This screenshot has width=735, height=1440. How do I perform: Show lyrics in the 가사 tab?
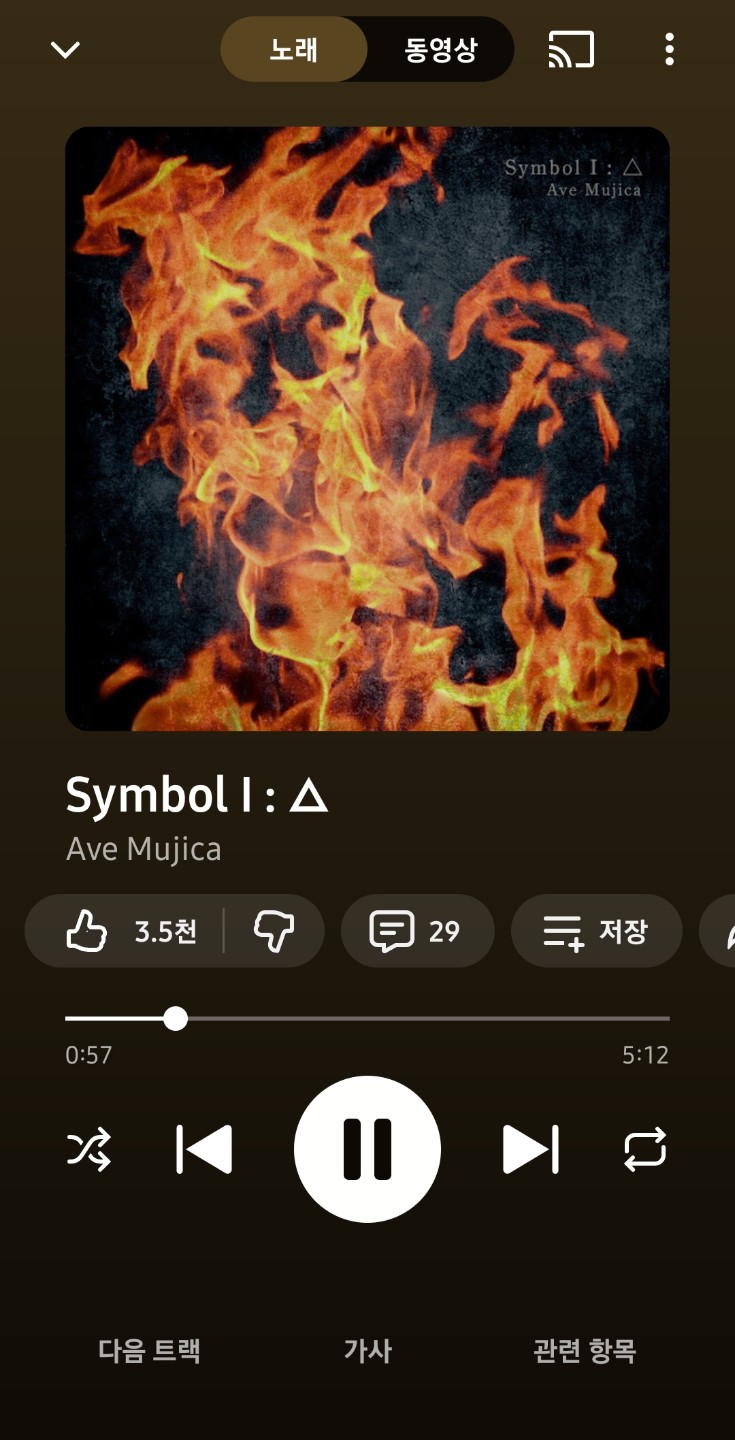coord(367,1351)
